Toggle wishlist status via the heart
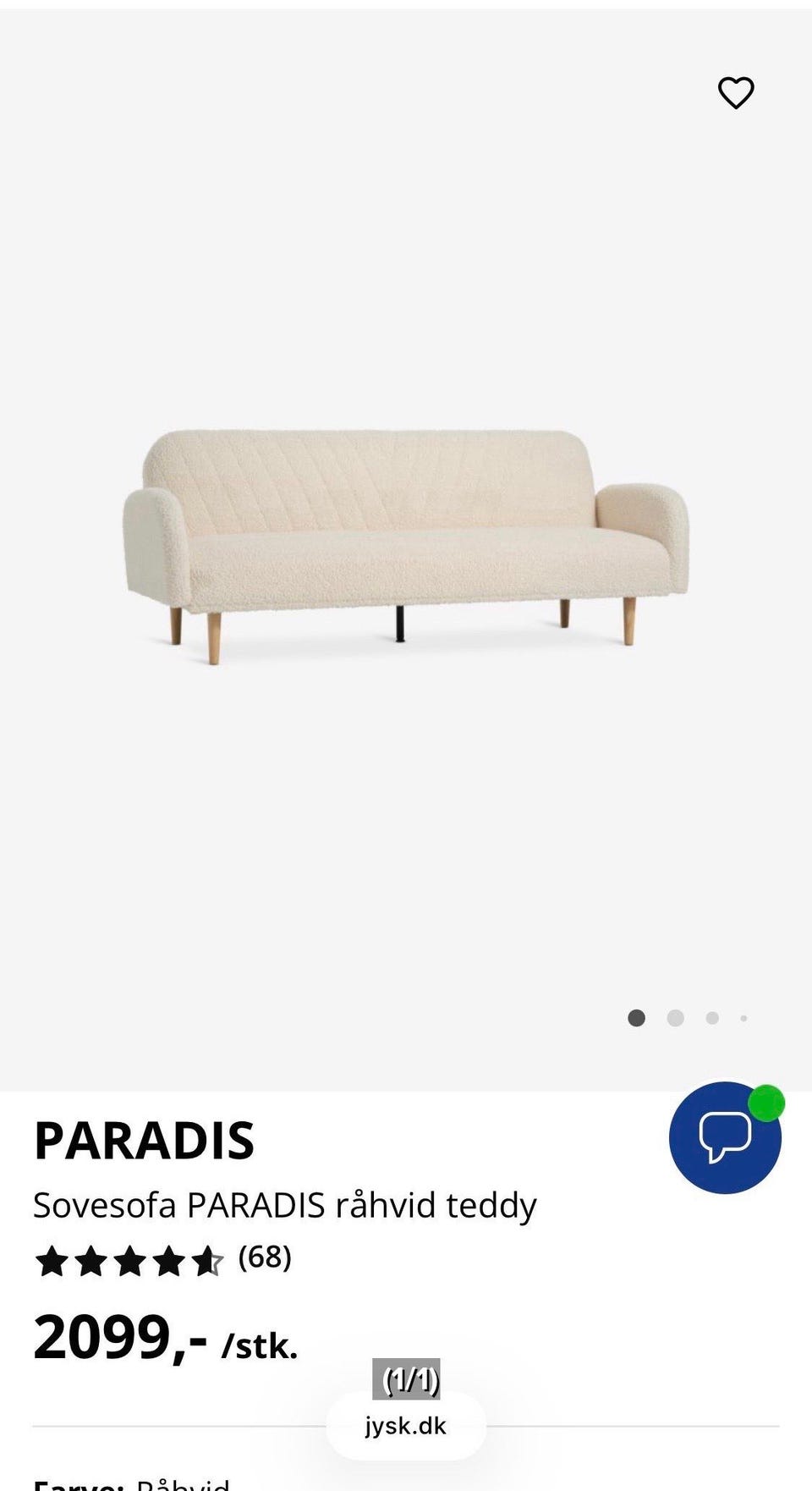Viewport: 812px width, 1491px height. point(735,94)
